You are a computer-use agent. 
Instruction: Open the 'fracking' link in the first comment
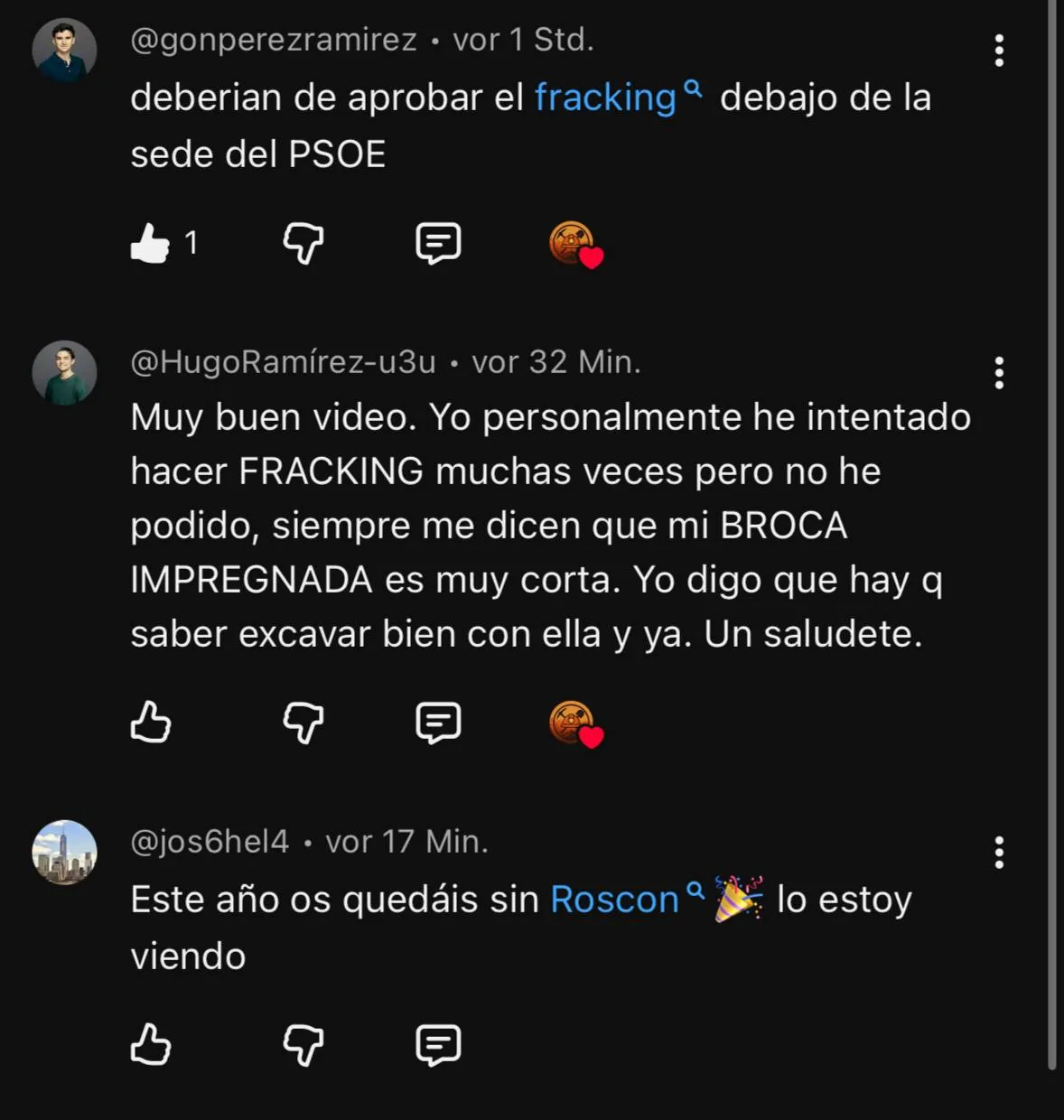[602, 97]
